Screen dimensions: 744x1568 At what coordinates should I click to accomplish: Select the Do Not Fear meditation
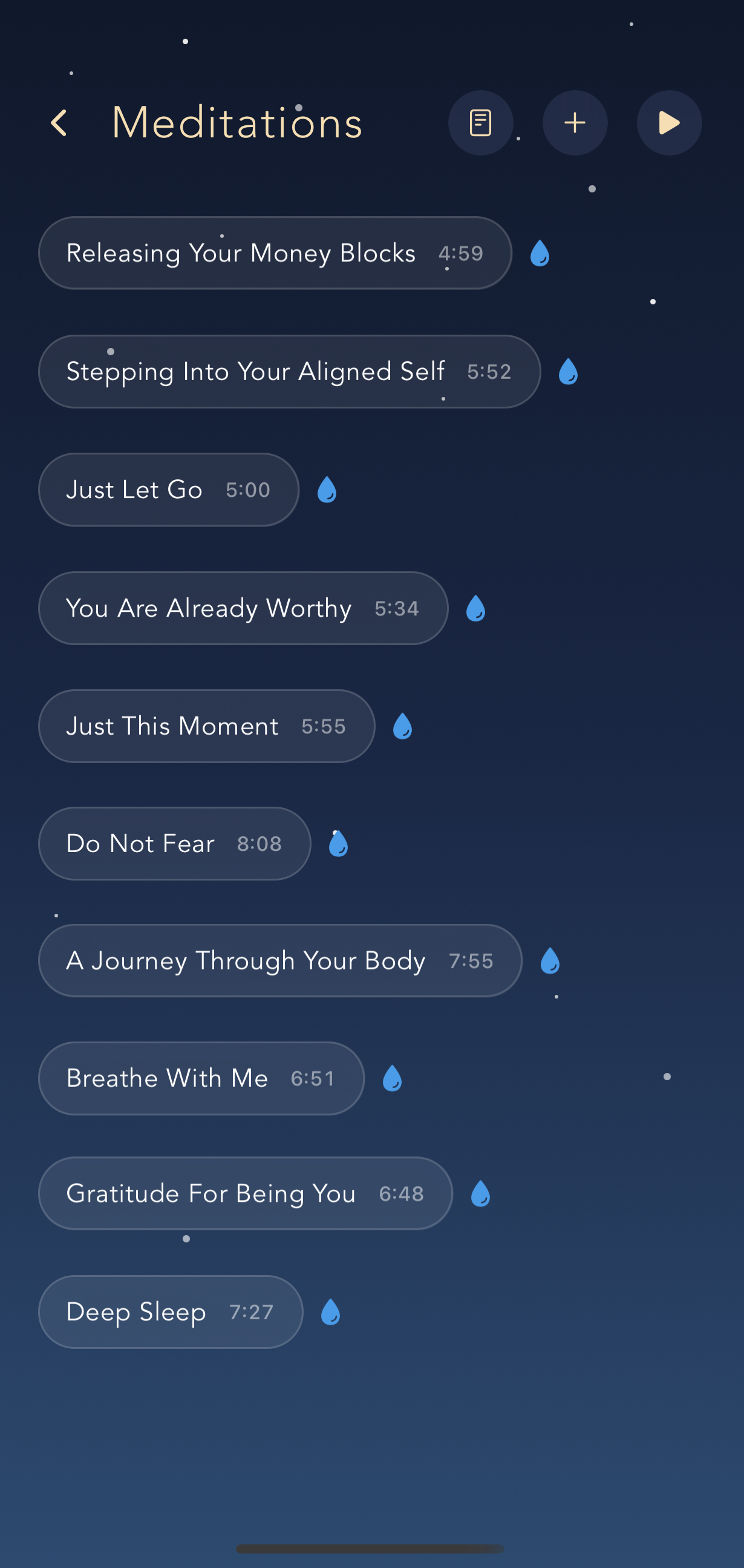[x=174, y=843]
